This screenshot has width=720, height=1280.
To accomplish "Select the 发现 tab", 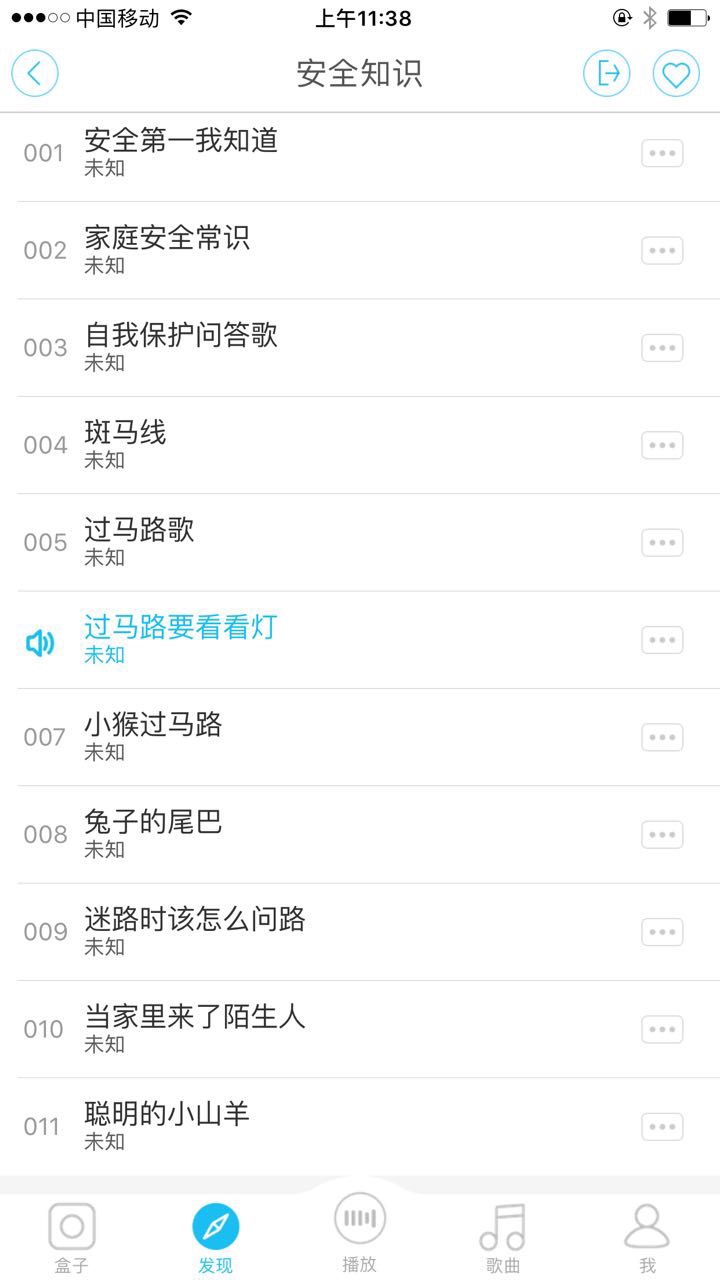I will (216, 1236).
